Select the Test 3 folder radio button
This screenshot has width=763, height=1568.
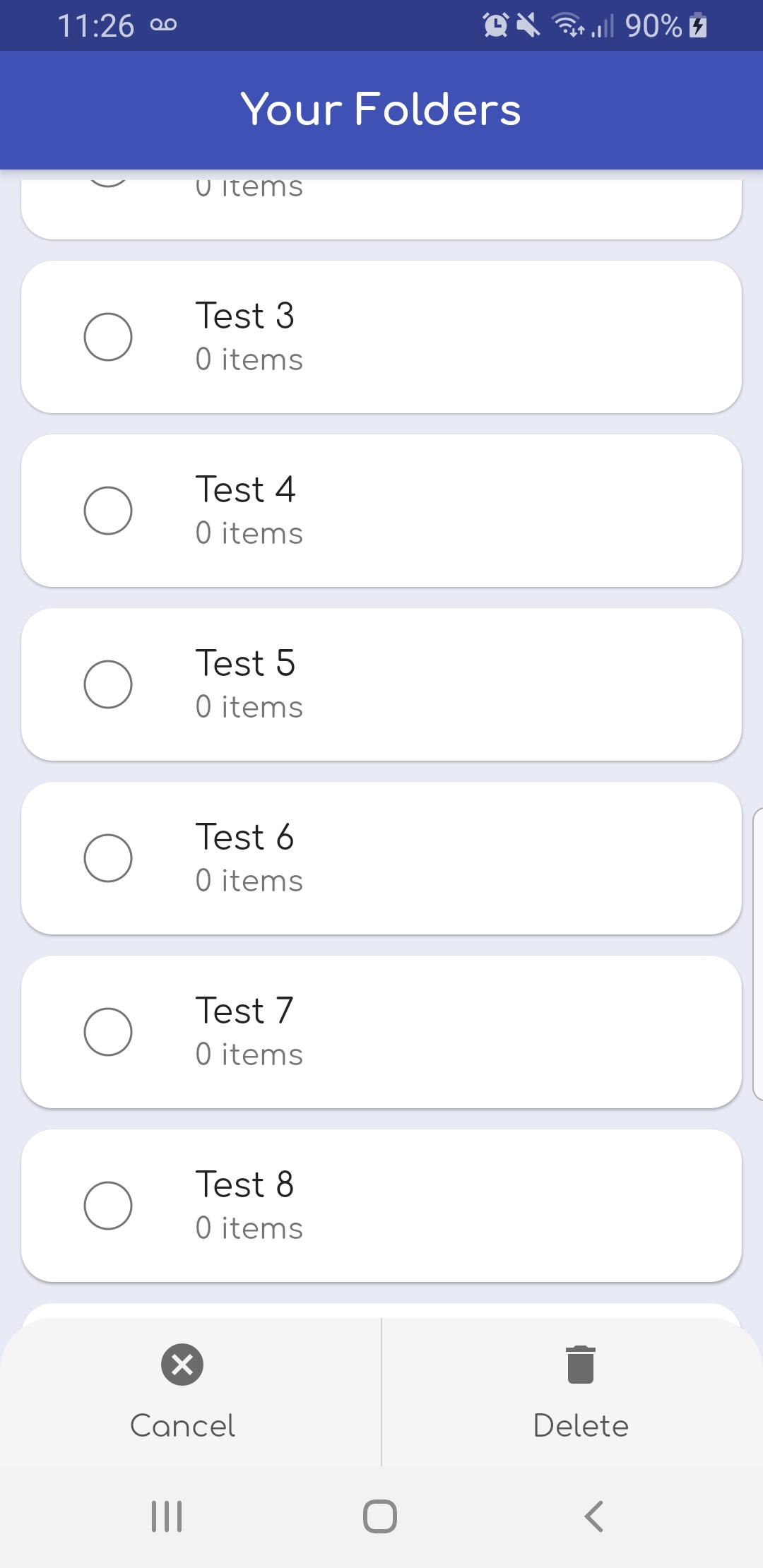point(108,337)
